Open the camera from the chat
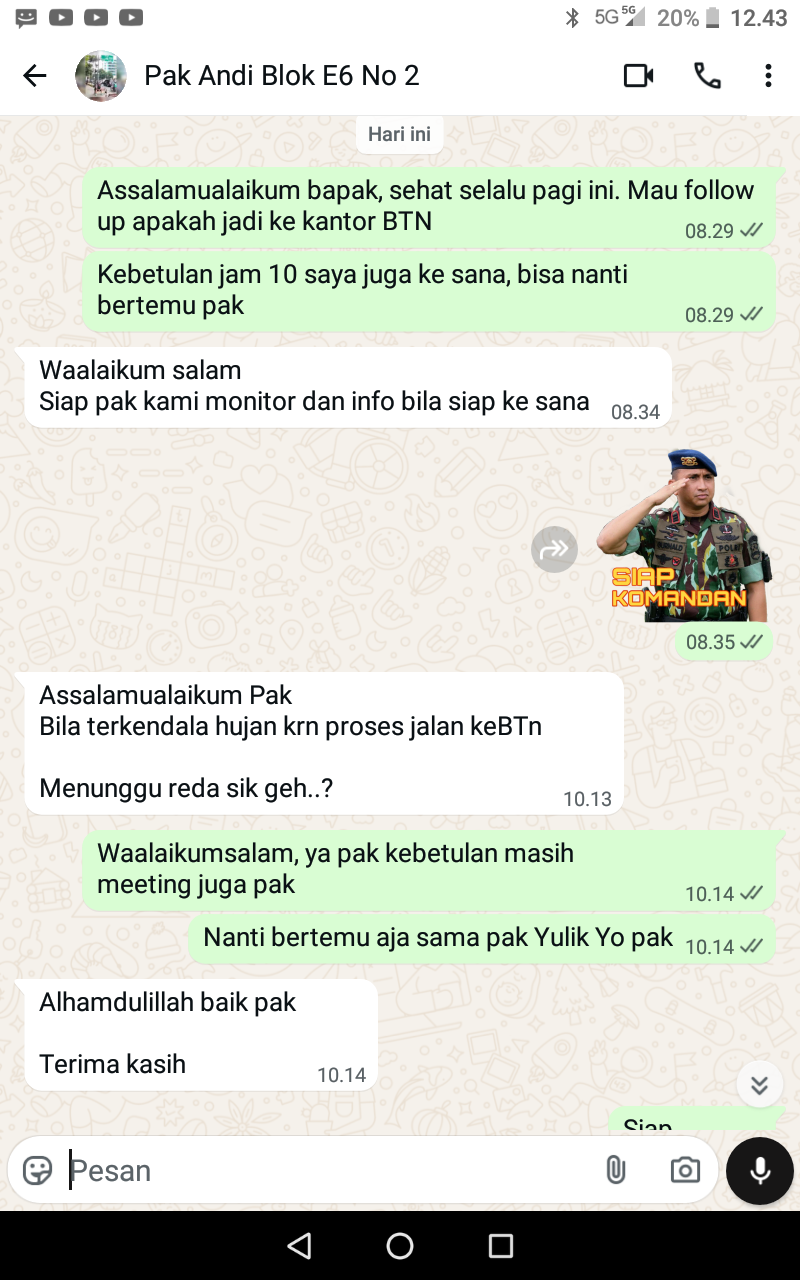The width and height of the screenshot is (800, 1280). (685, 1170)
